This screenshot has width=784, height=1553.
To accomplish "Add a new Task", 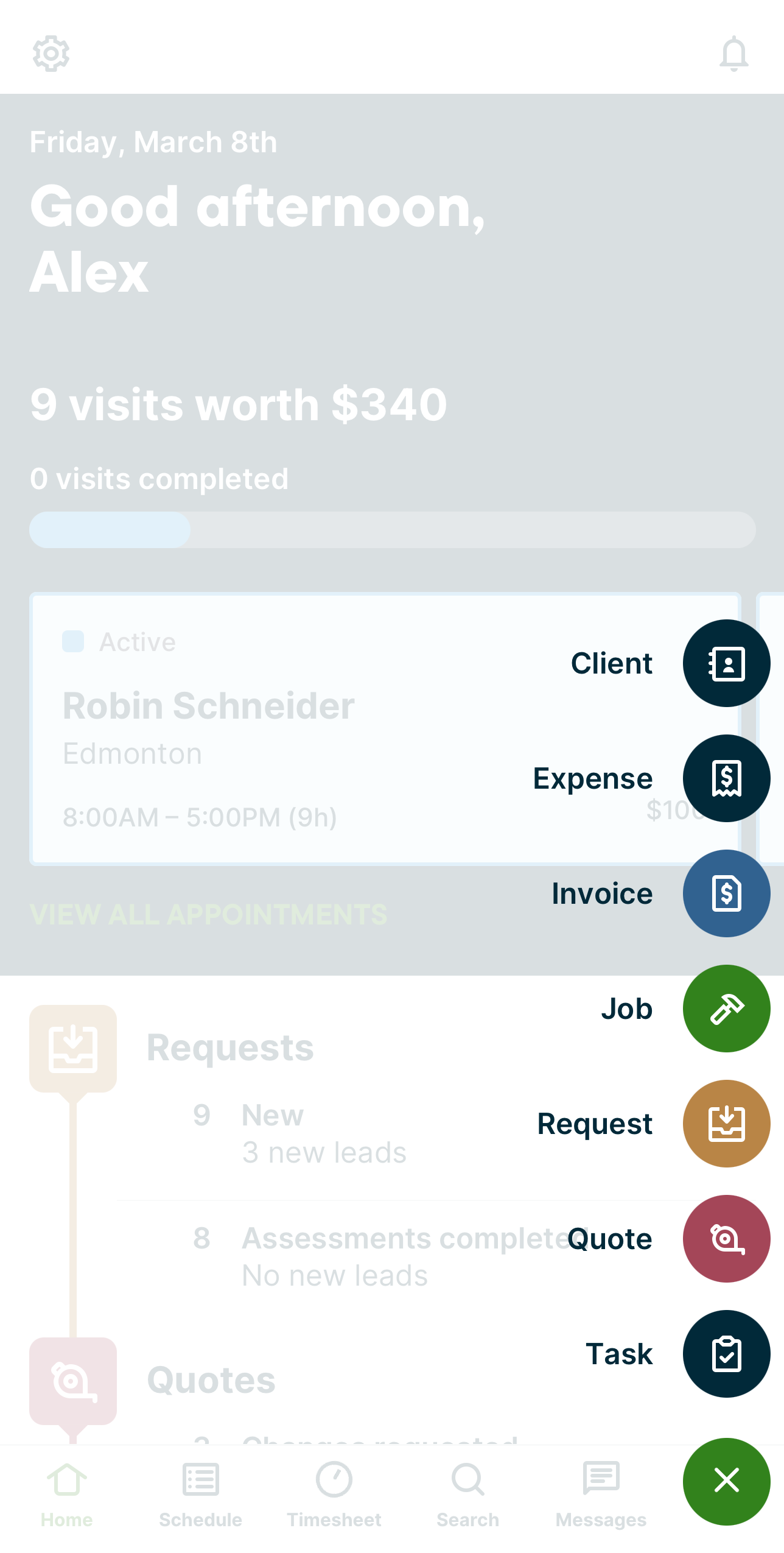I will (726, 1354).
